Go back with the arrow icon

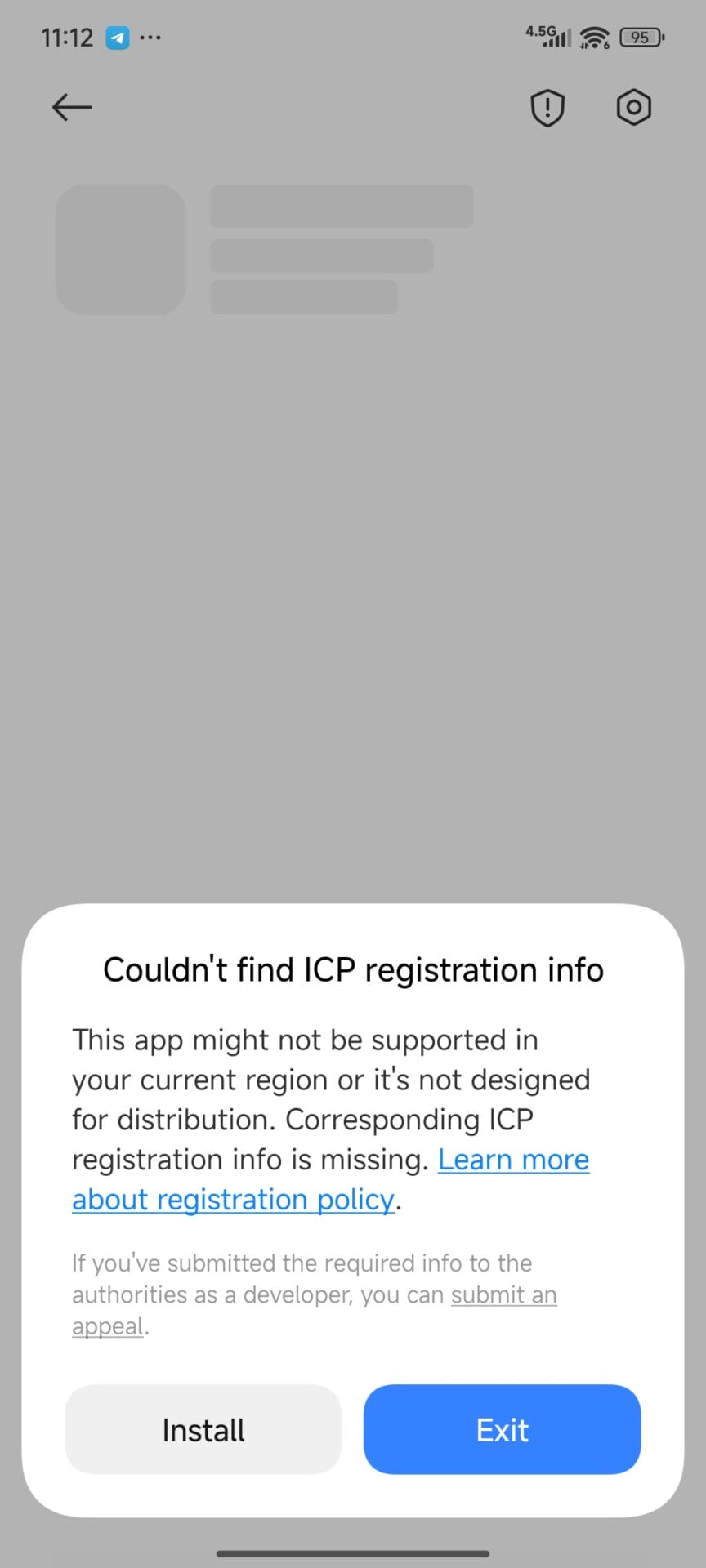point(72,107)
